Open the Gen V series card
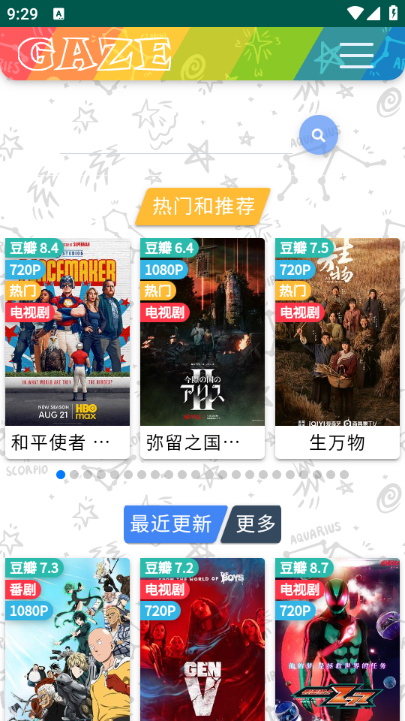The height and width of the screenshot is (721, 405). coord(202,639)
